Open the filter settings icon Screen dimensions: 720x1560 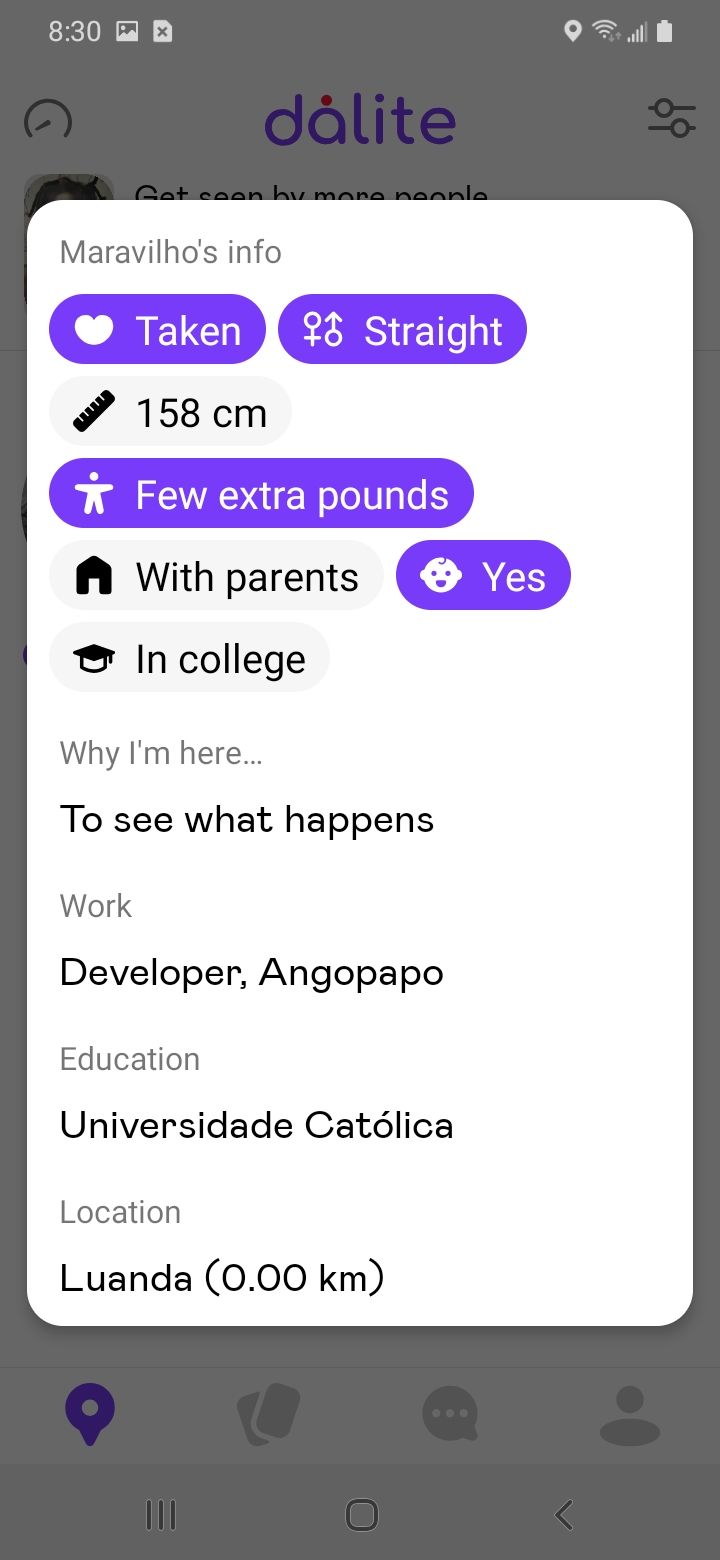671,118
